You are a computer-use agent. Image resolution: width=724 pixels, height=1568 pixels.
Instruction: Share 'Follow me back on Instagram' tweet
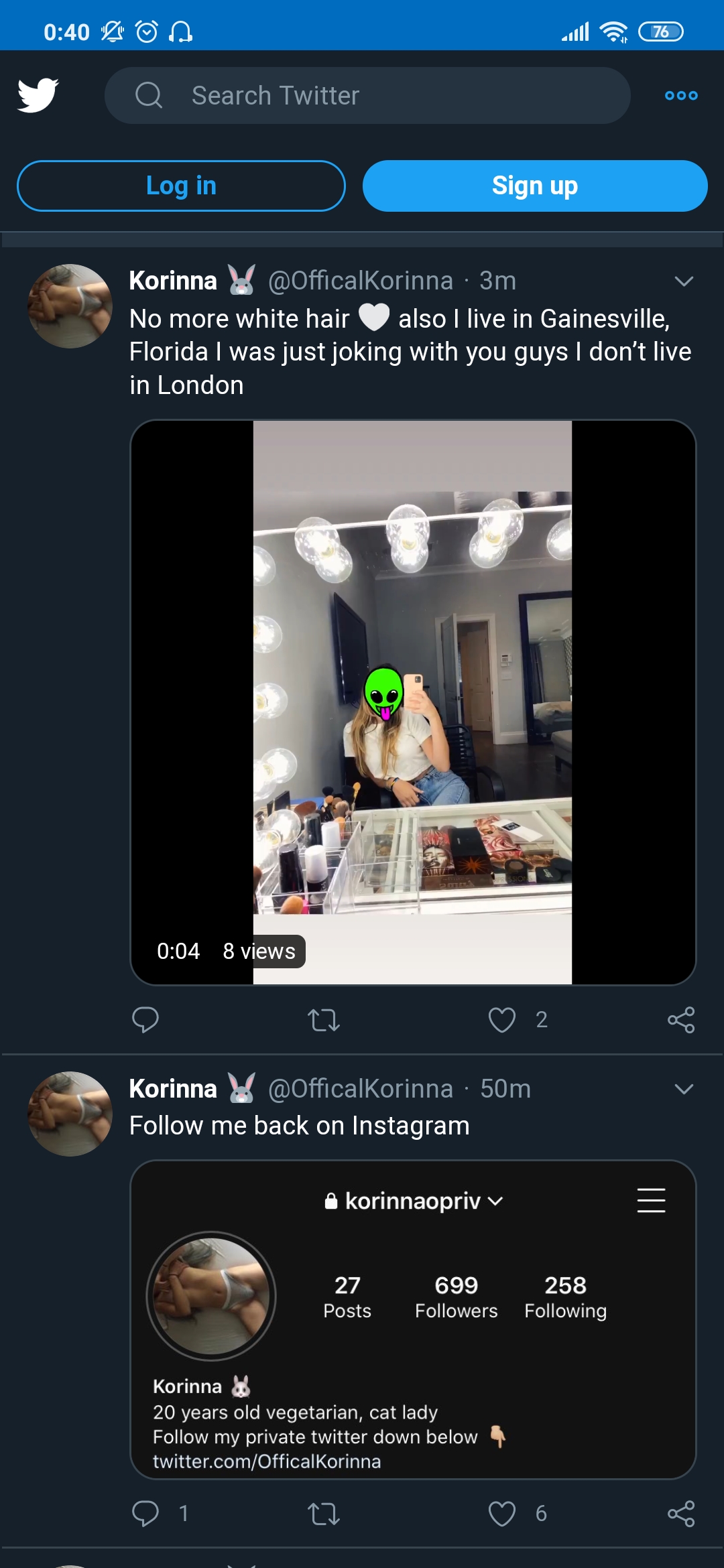pyautogui.click(x=681, y=1514)
